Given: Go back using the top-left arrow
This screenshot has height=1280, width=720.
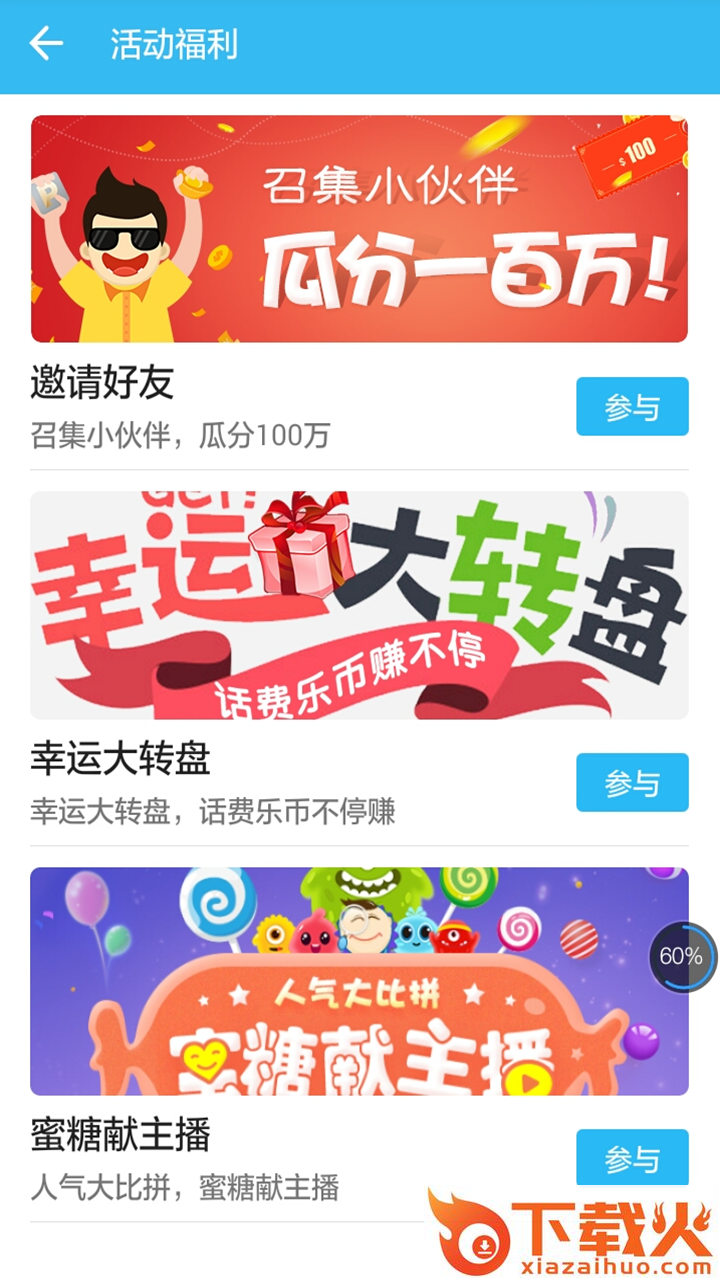Looking at the screenshot, I should tap(46, 45).
